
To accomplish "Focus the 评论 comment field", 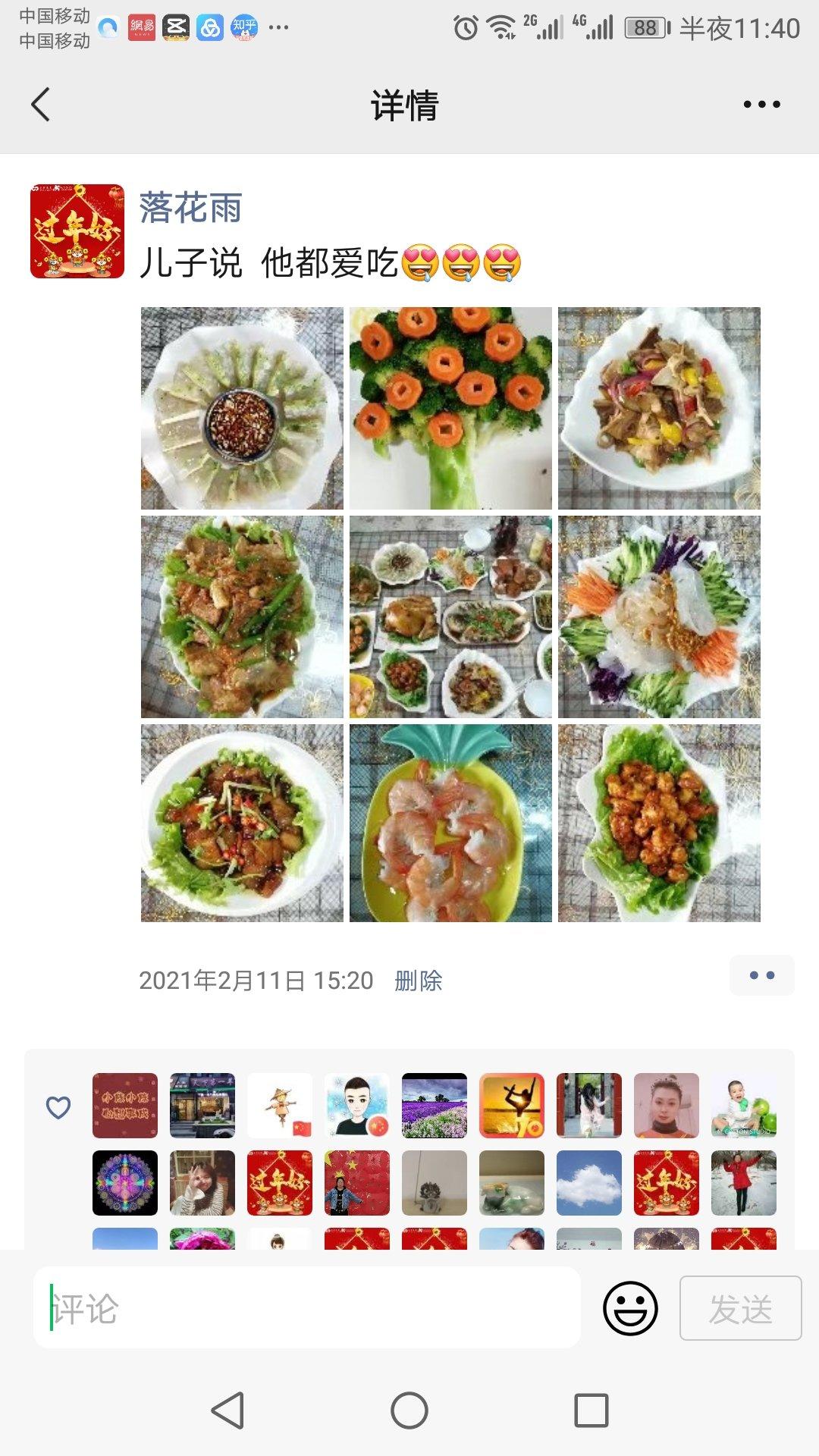I will tap(307, 1308).
